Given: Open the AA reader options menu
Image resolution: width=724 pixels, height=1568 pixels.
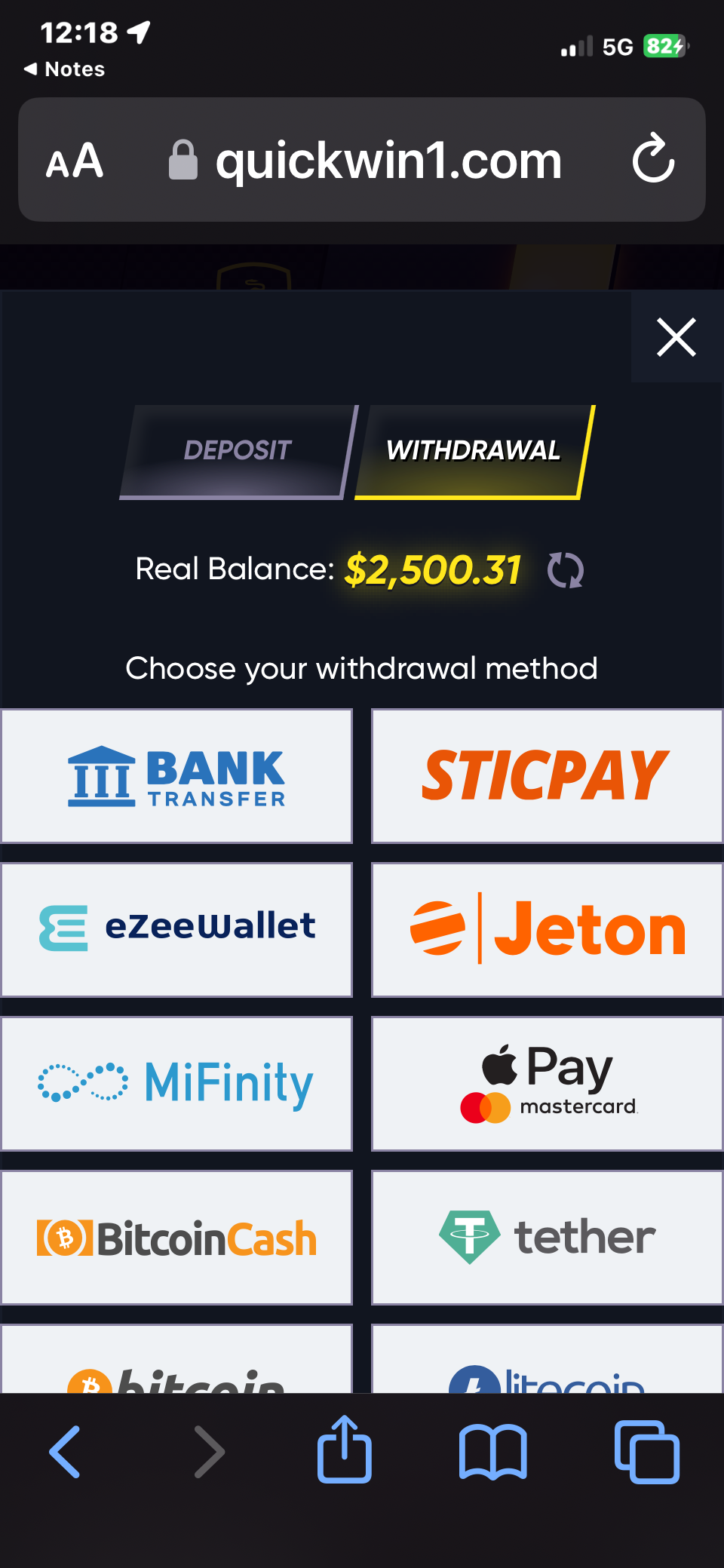Looking at the screenshot, I should [x=74, y=161].
